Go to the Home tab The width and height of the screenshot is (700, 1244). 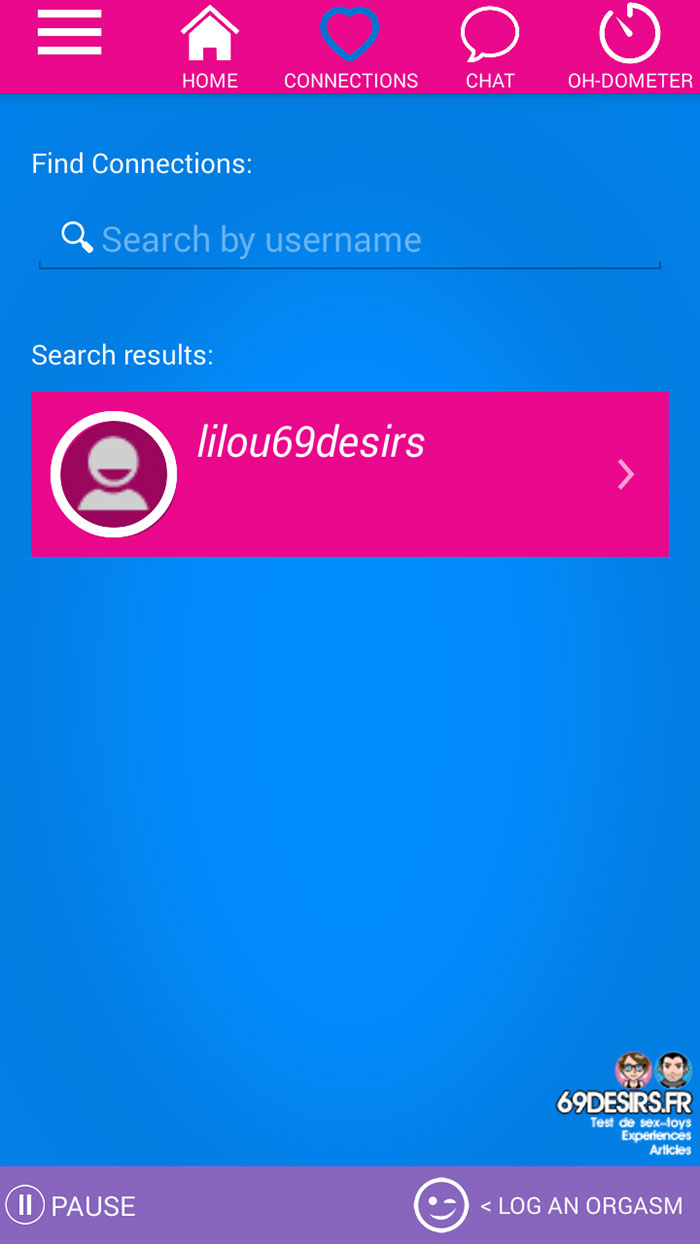210,48
